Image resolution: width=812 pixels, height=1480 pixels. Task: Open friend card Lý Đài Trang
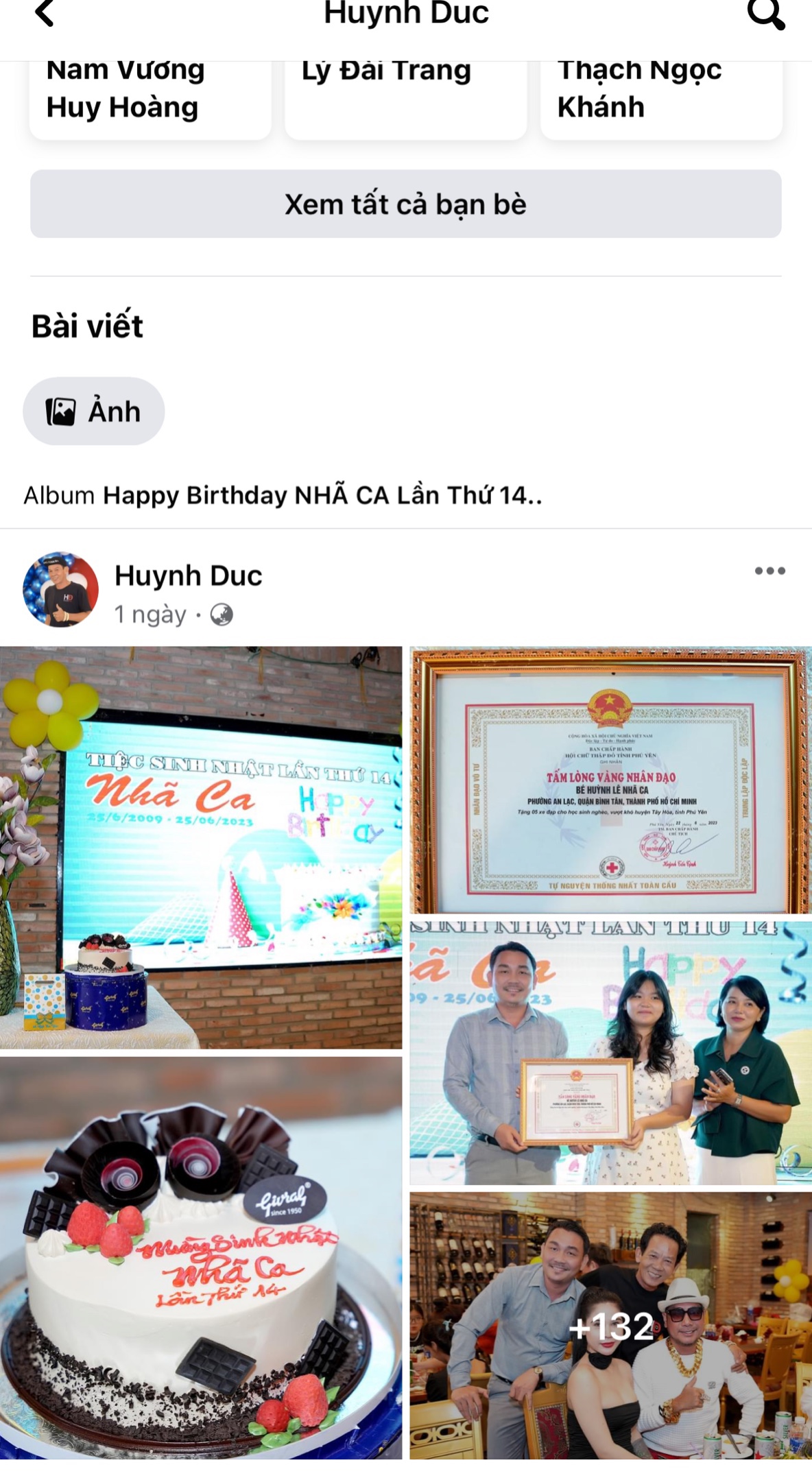405,96
